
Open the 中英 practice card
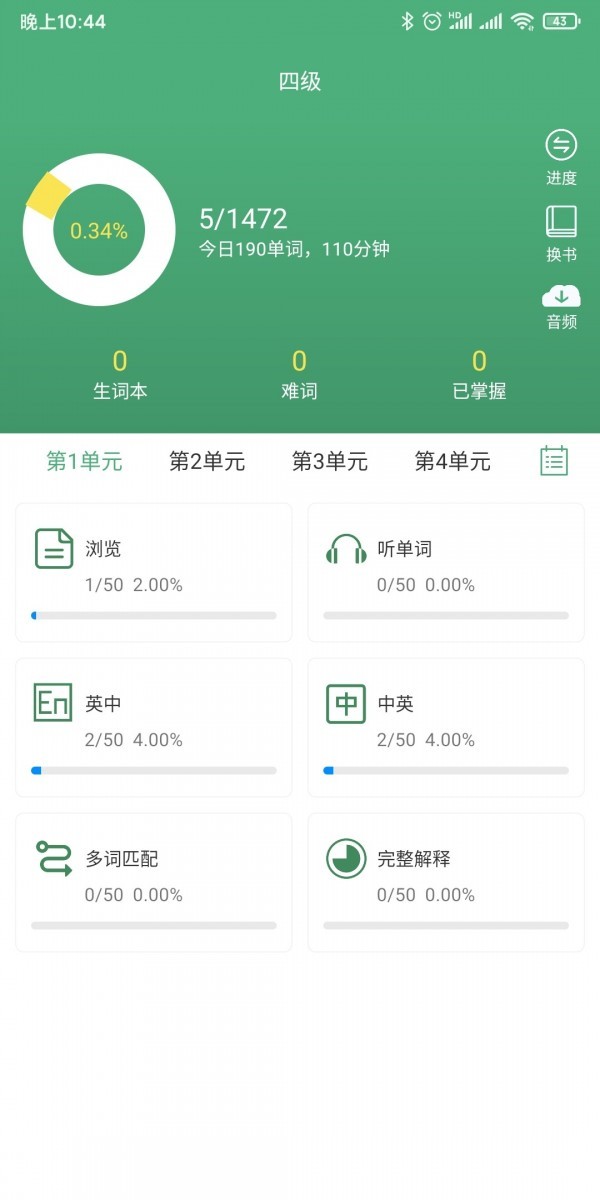(x=446, y=727)
